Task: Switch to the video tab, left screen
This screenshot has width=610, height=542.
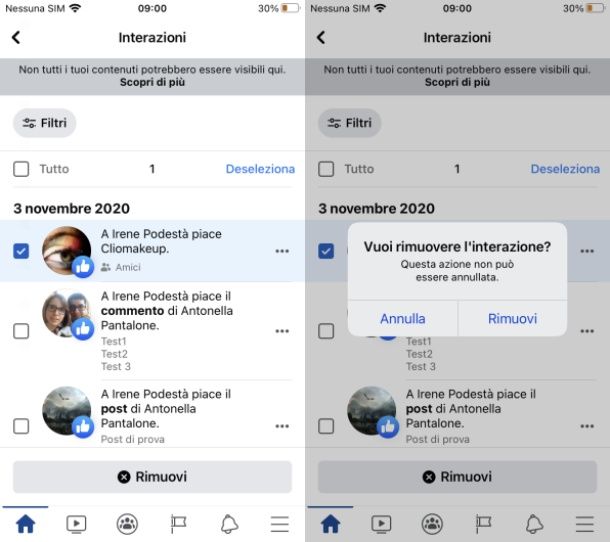Action: 76,523
